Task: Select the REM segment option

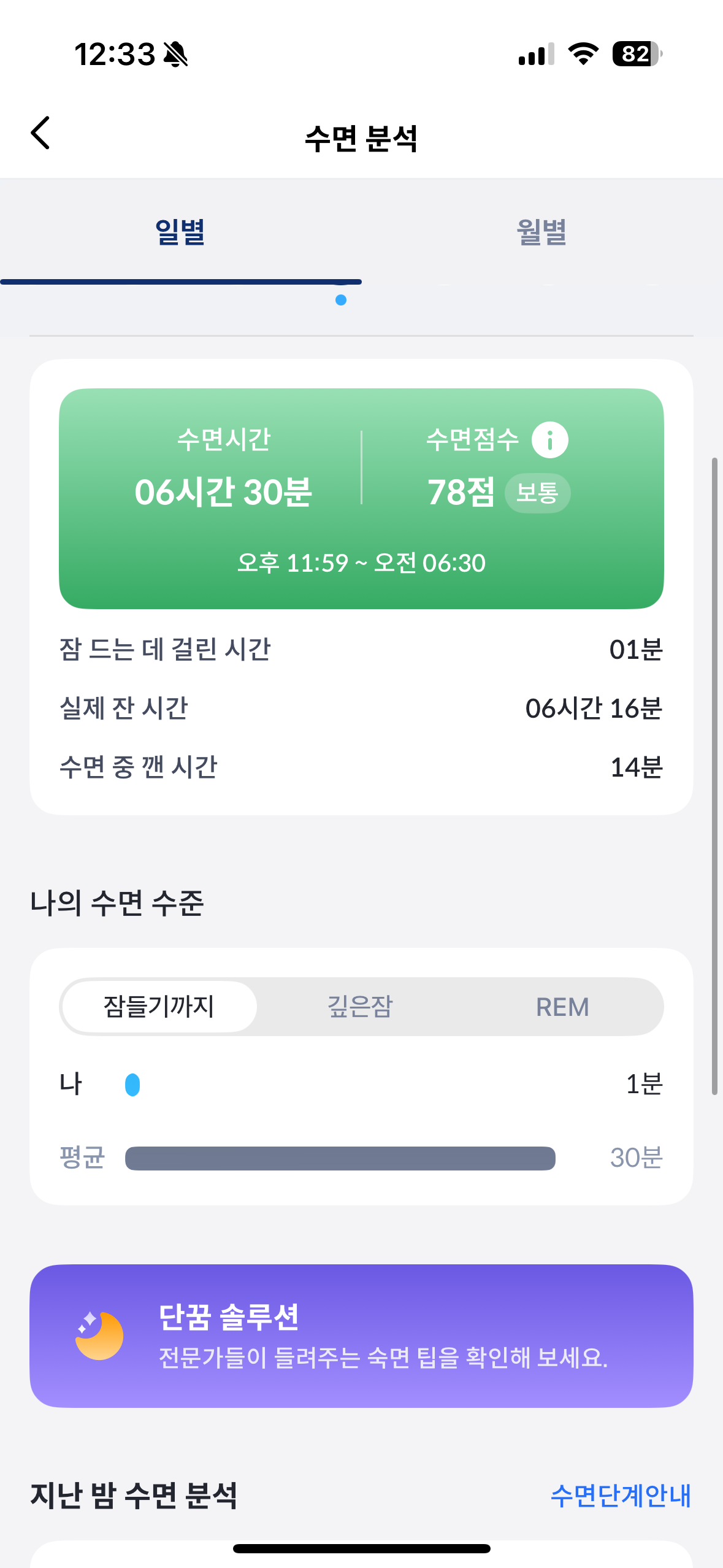Action: pyautogui.click(x=562, y=1007)
